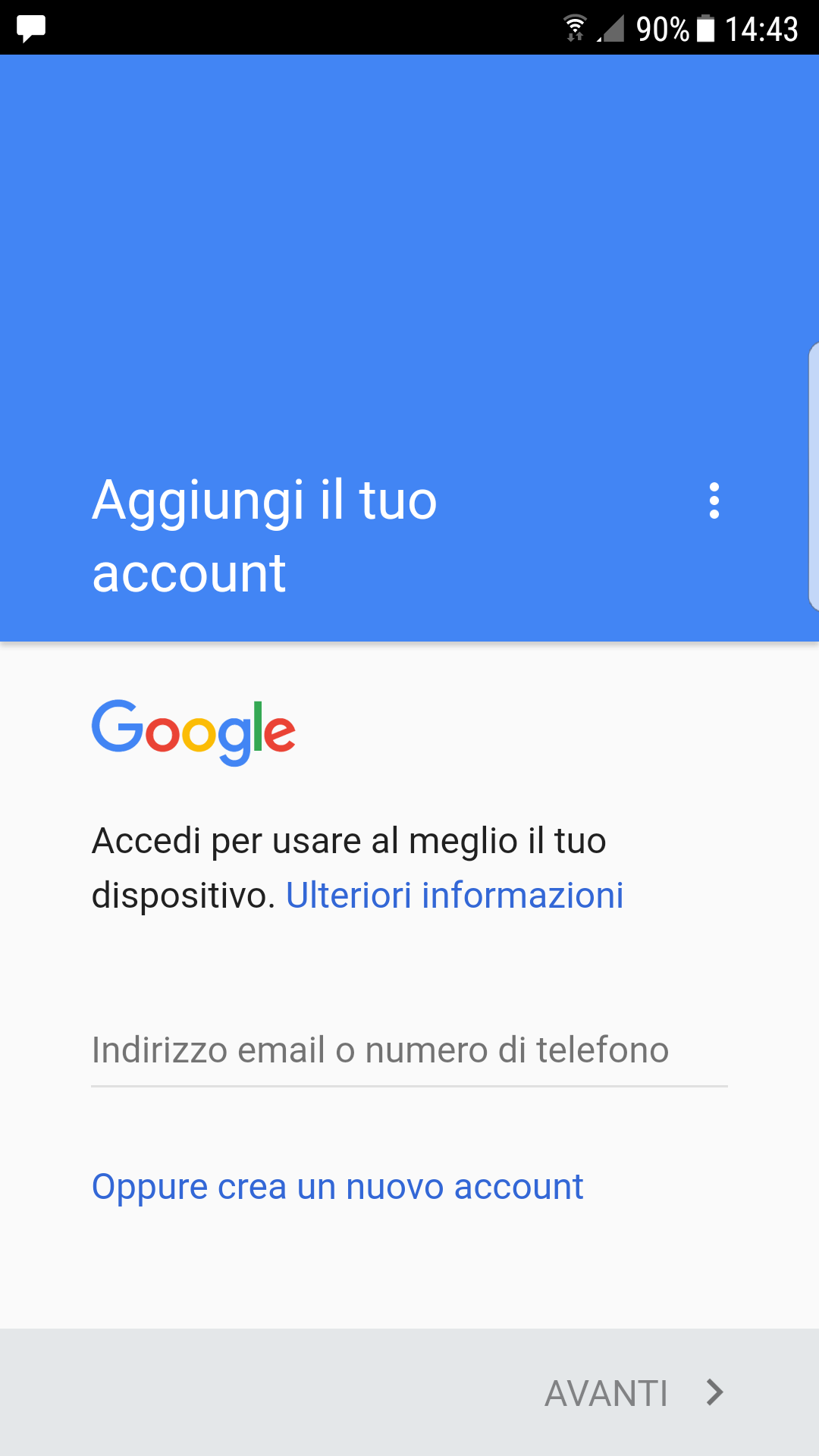Screen dimensions: 819x1456
Task: Select Oppure crea un nuovo account
Action: [x=337, y=1188]
